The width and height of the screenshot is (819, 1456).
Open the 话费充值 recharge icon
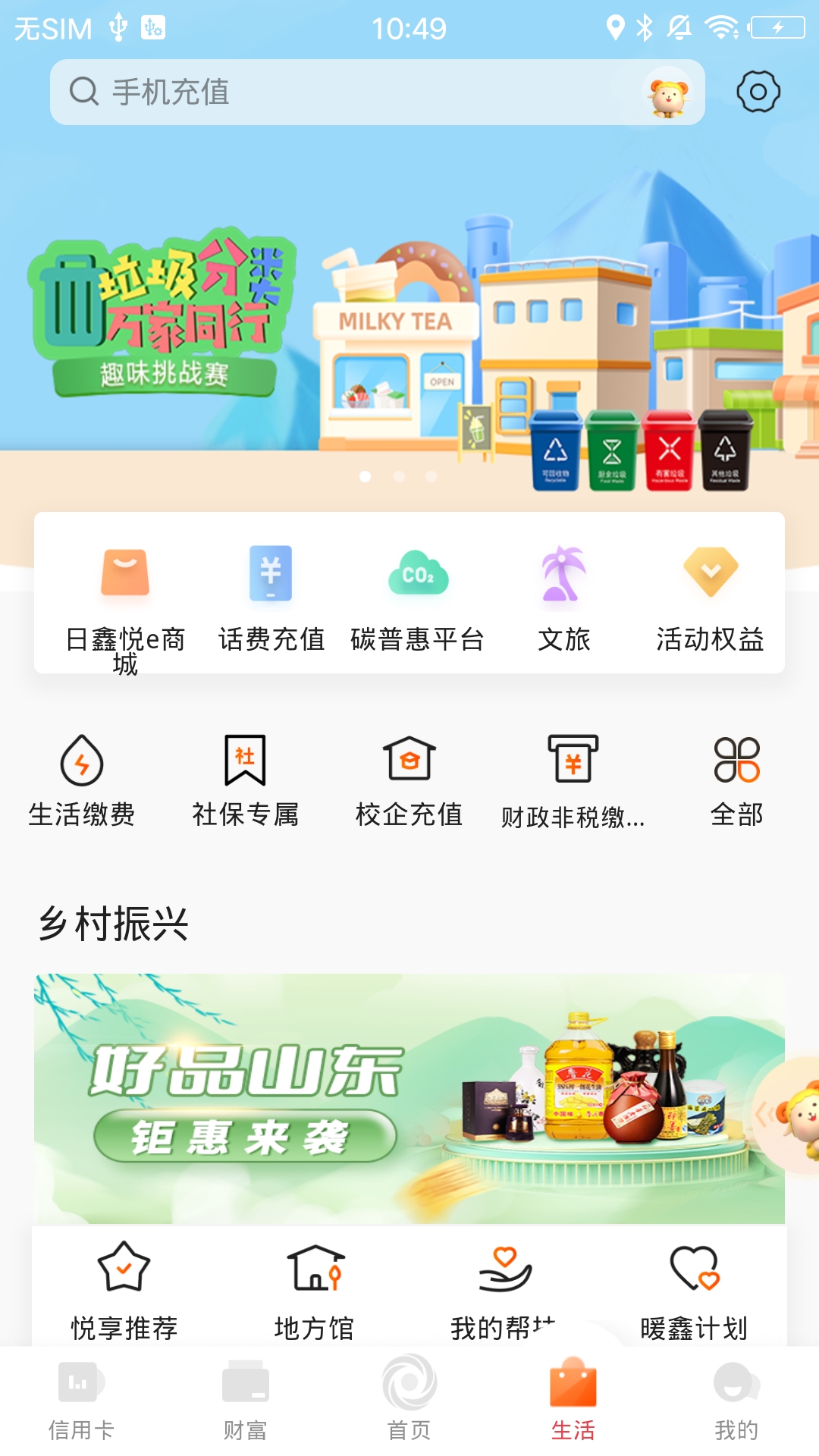(x=271, y=576)
